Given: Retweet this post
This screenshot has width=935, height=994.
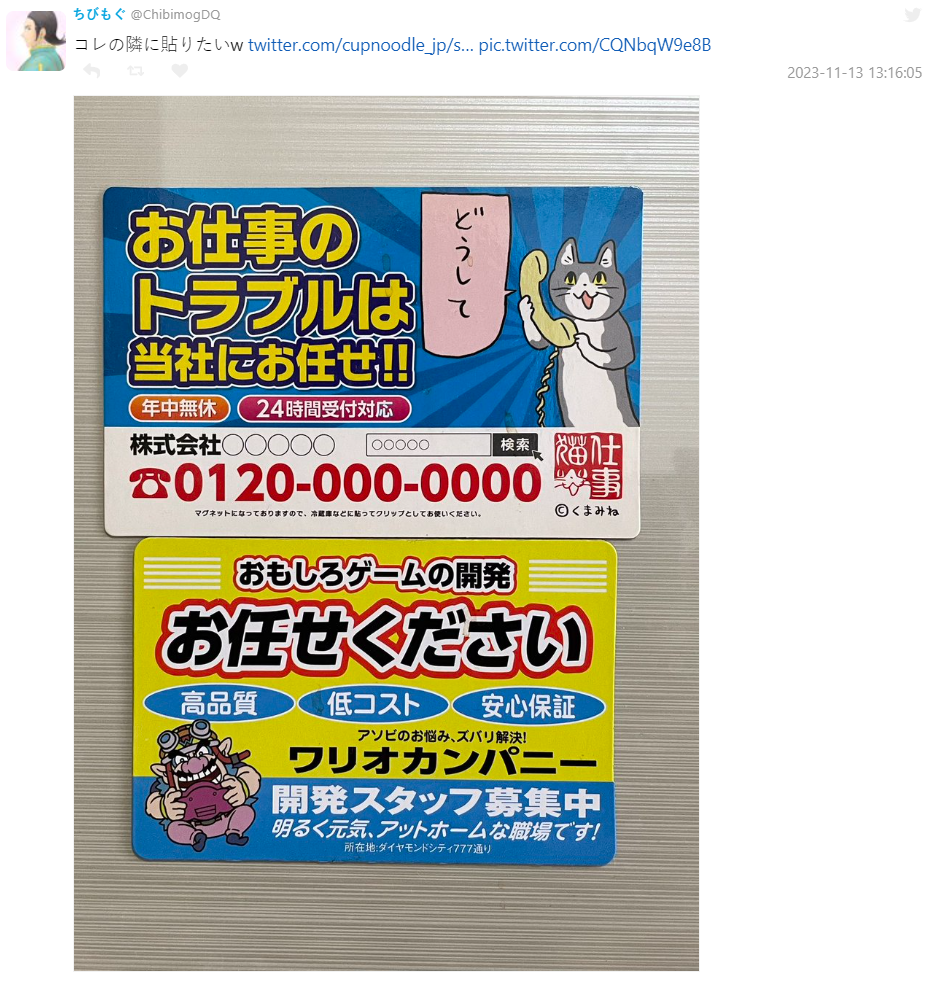Looking at the screenshot, I should (x=136, y=71).
